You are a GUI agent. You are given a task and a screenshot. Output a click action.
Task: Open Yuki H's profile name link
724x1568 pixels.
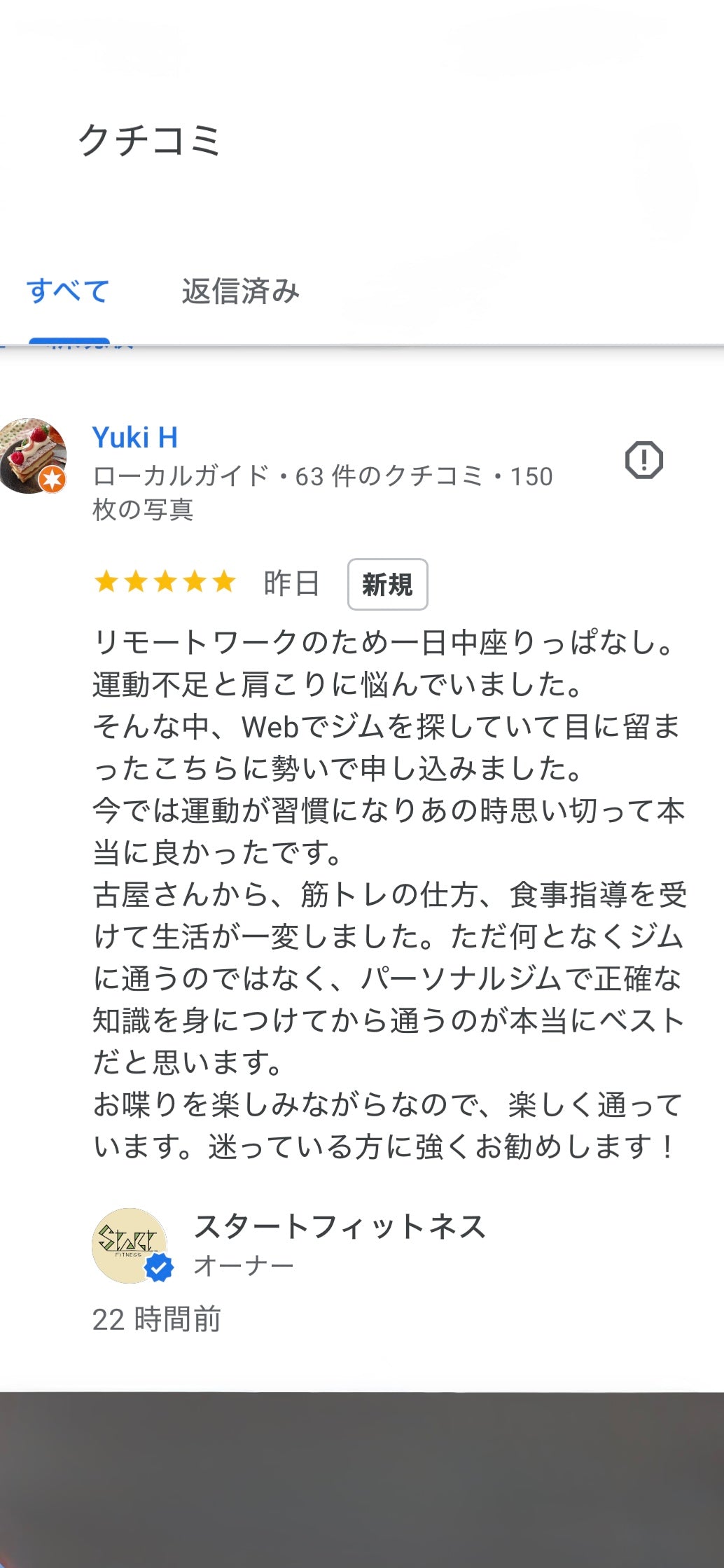coord(135,438)
